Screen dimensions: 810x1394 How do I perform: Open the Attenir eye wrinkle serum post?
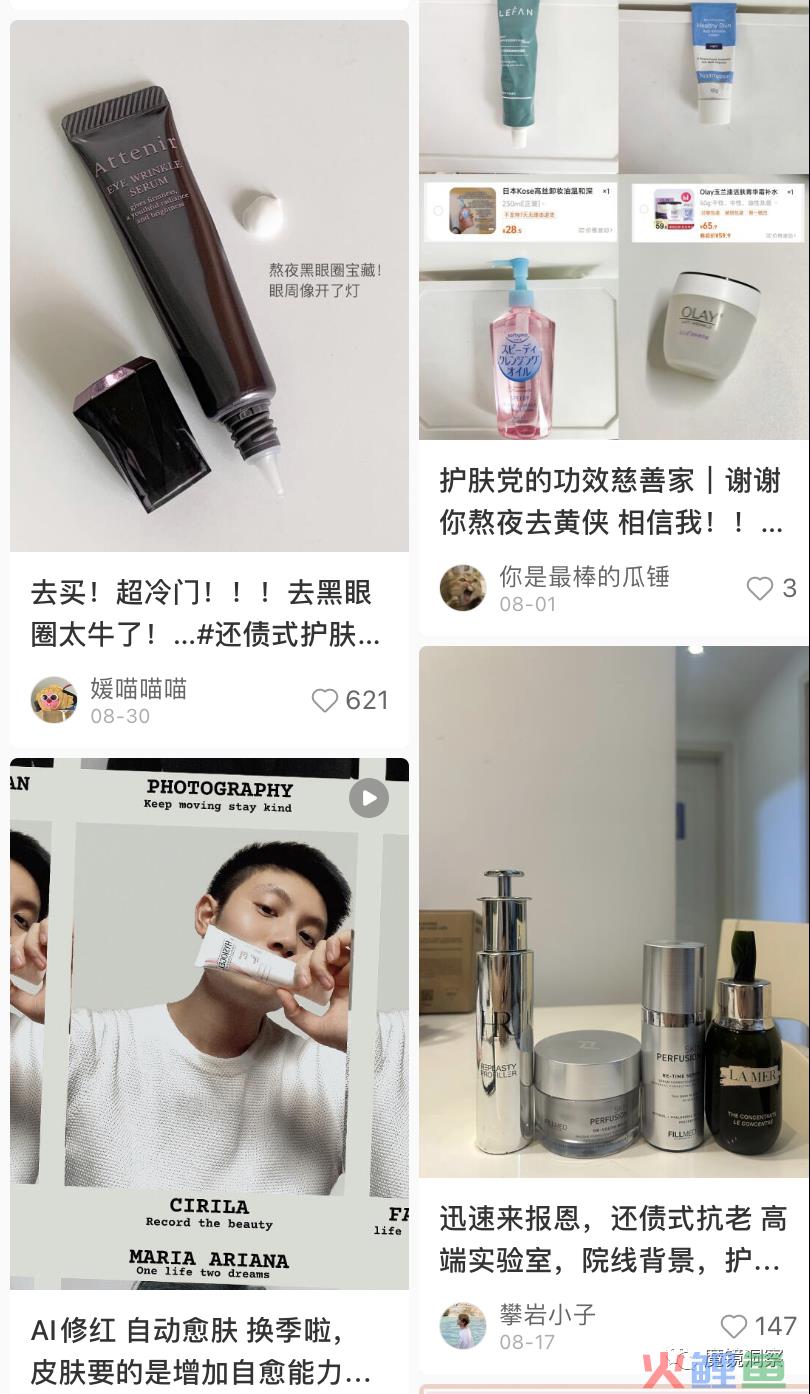pyautogui.click(x=209, y=286)
